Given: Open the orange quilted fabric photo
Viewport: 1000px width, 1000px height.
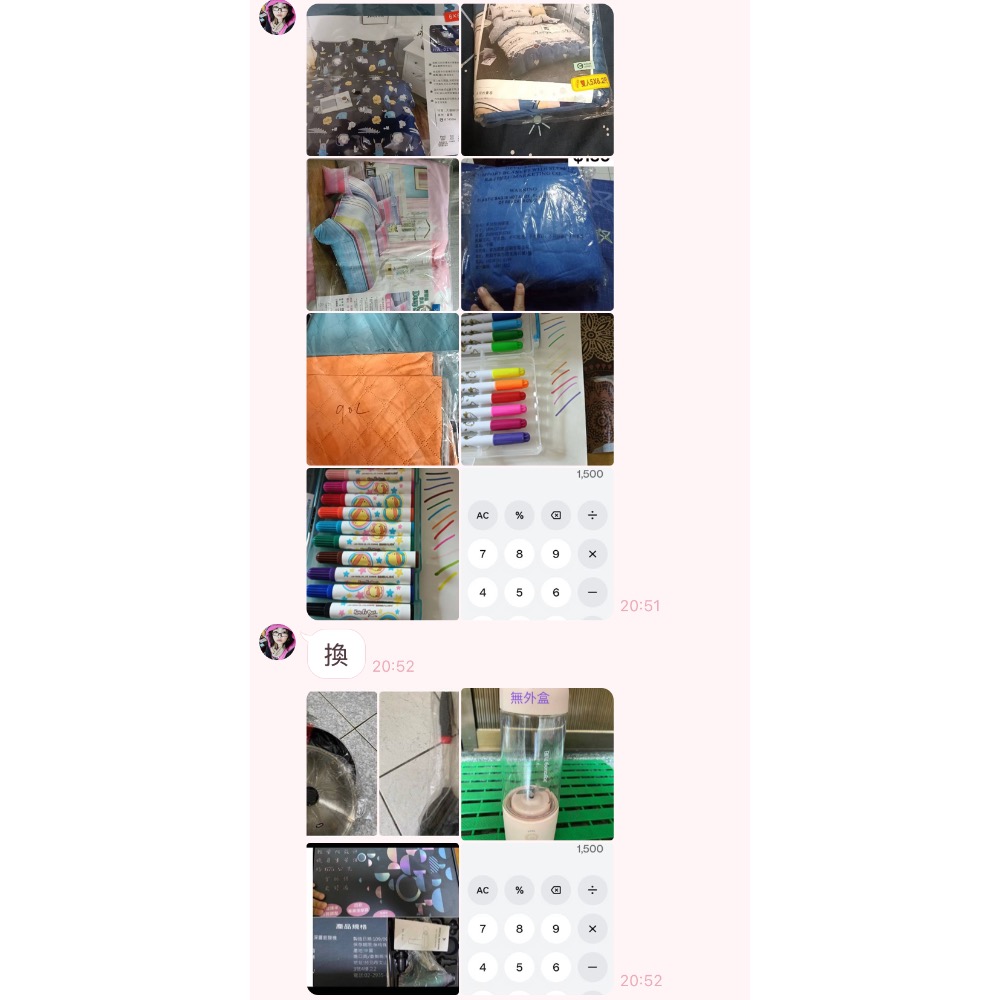Looking at the screenshot, I should [382, 389].
